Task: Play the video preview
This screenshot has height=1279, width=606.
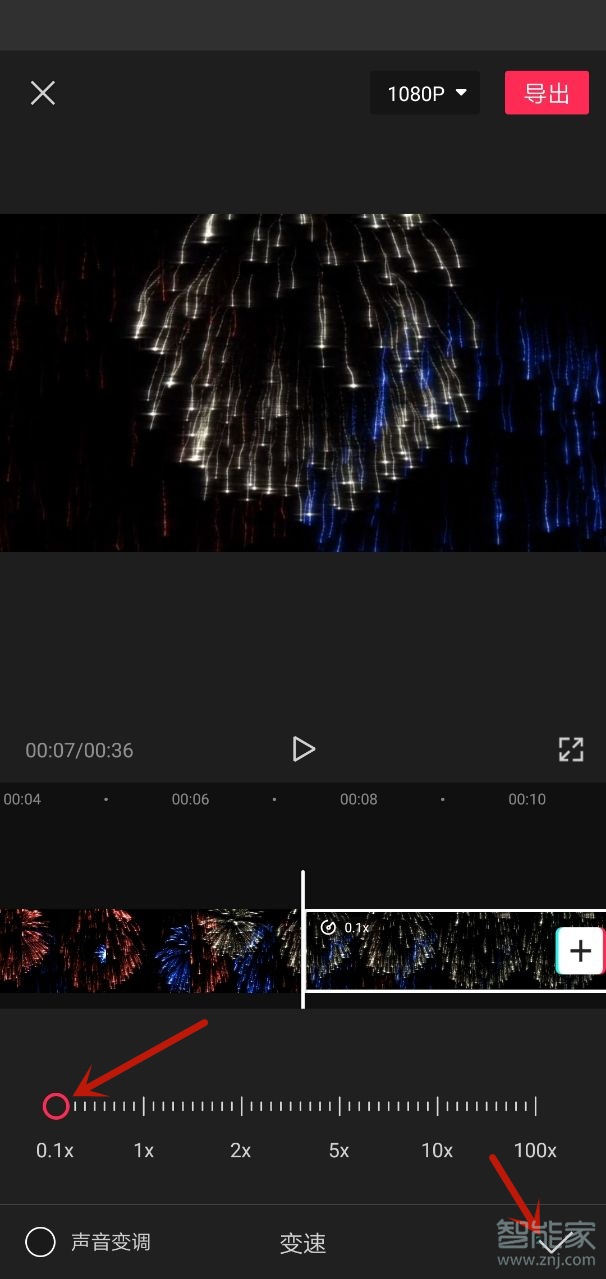Action: coord(303,748)
